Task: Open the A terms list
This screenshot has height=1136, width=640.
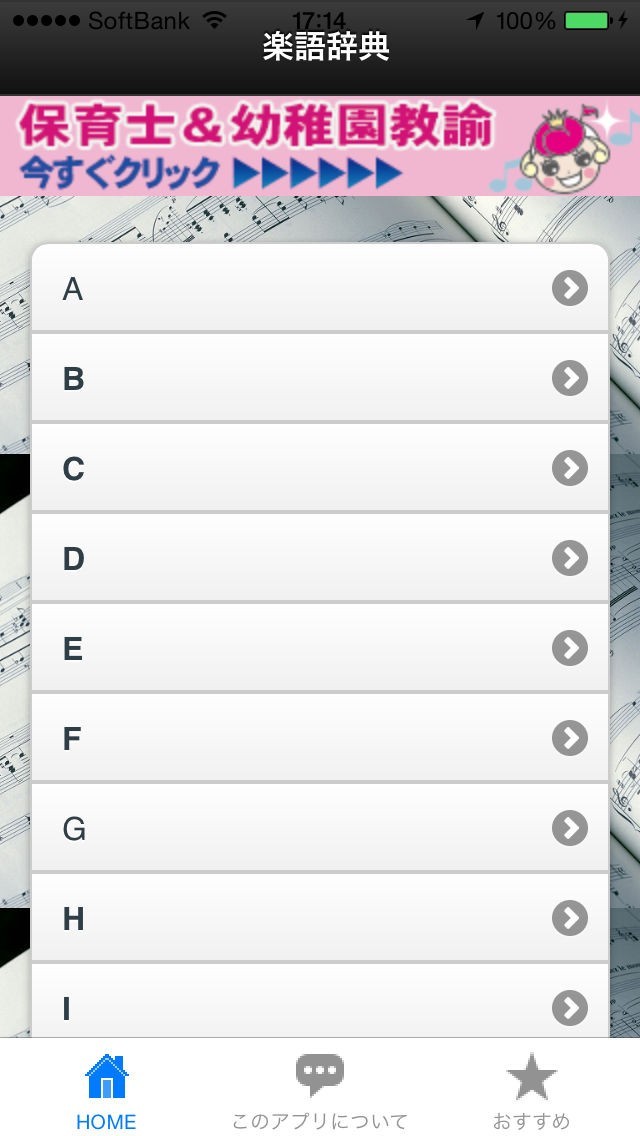Action: (320, 289)
